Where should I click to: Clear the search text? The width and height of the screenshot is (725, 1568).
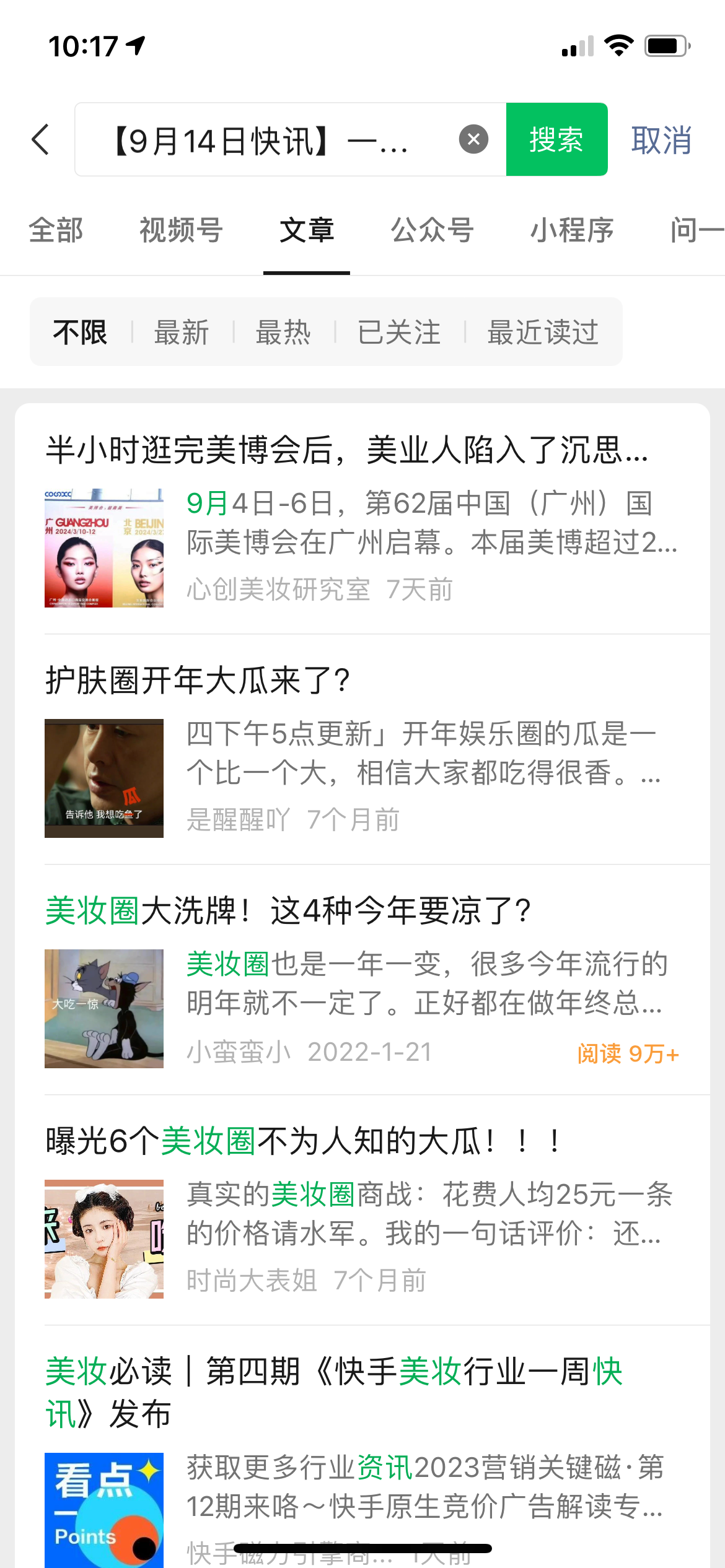473,139
